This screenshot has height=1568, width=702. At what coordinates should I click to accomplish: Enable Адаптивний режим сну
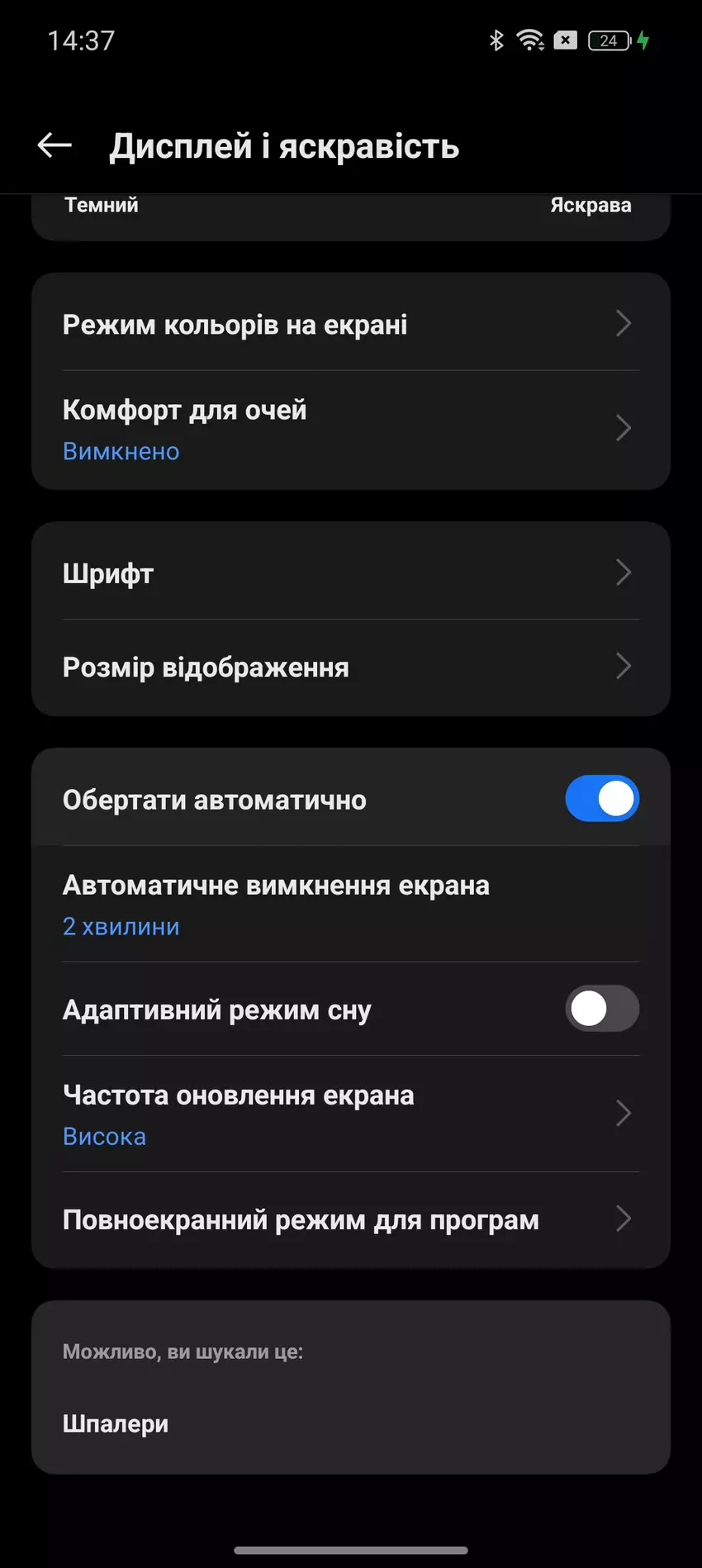(602, 1009)
